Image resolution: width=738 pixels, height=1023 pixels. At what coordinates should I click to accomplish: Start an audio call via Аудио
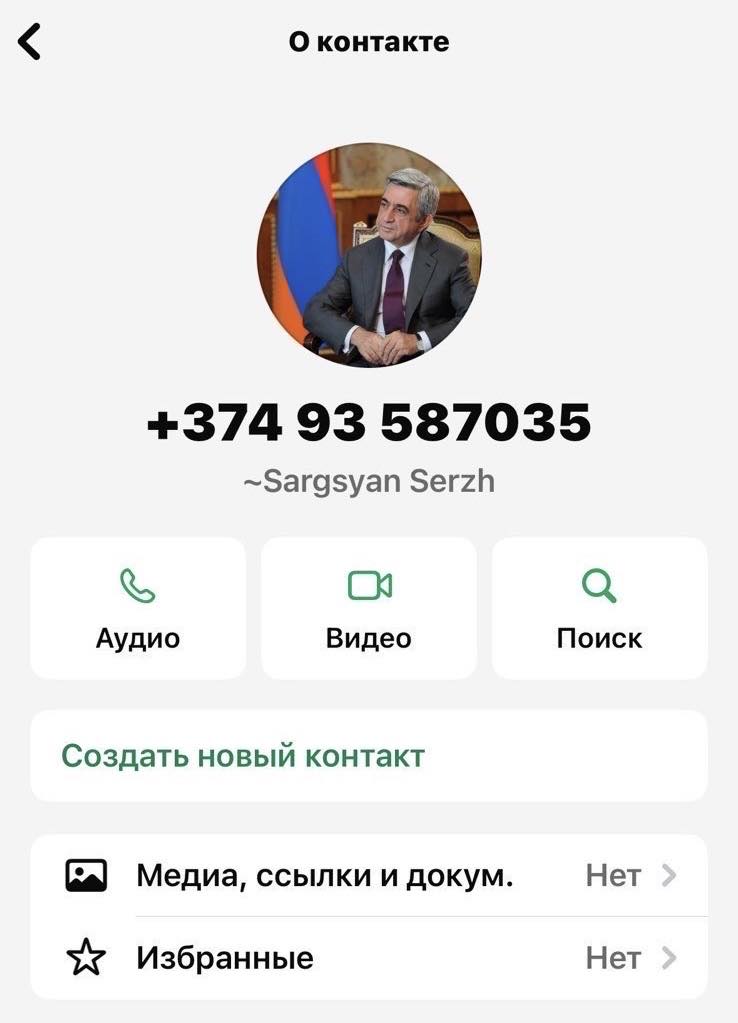pyautogui.click(x=138, y=608)
